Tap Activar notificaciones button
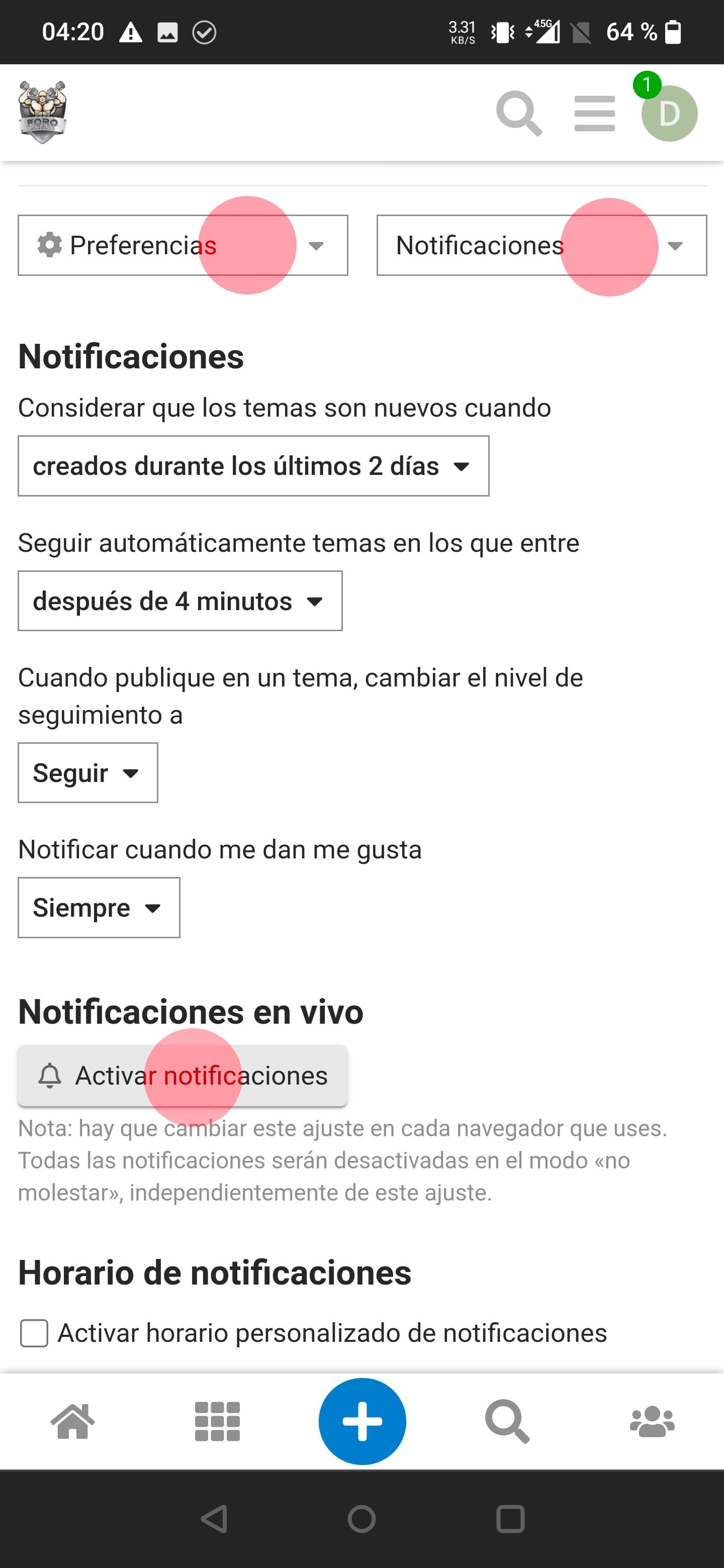Image resolution: width=724 pixels, height=1568 pixels. 183,1075
